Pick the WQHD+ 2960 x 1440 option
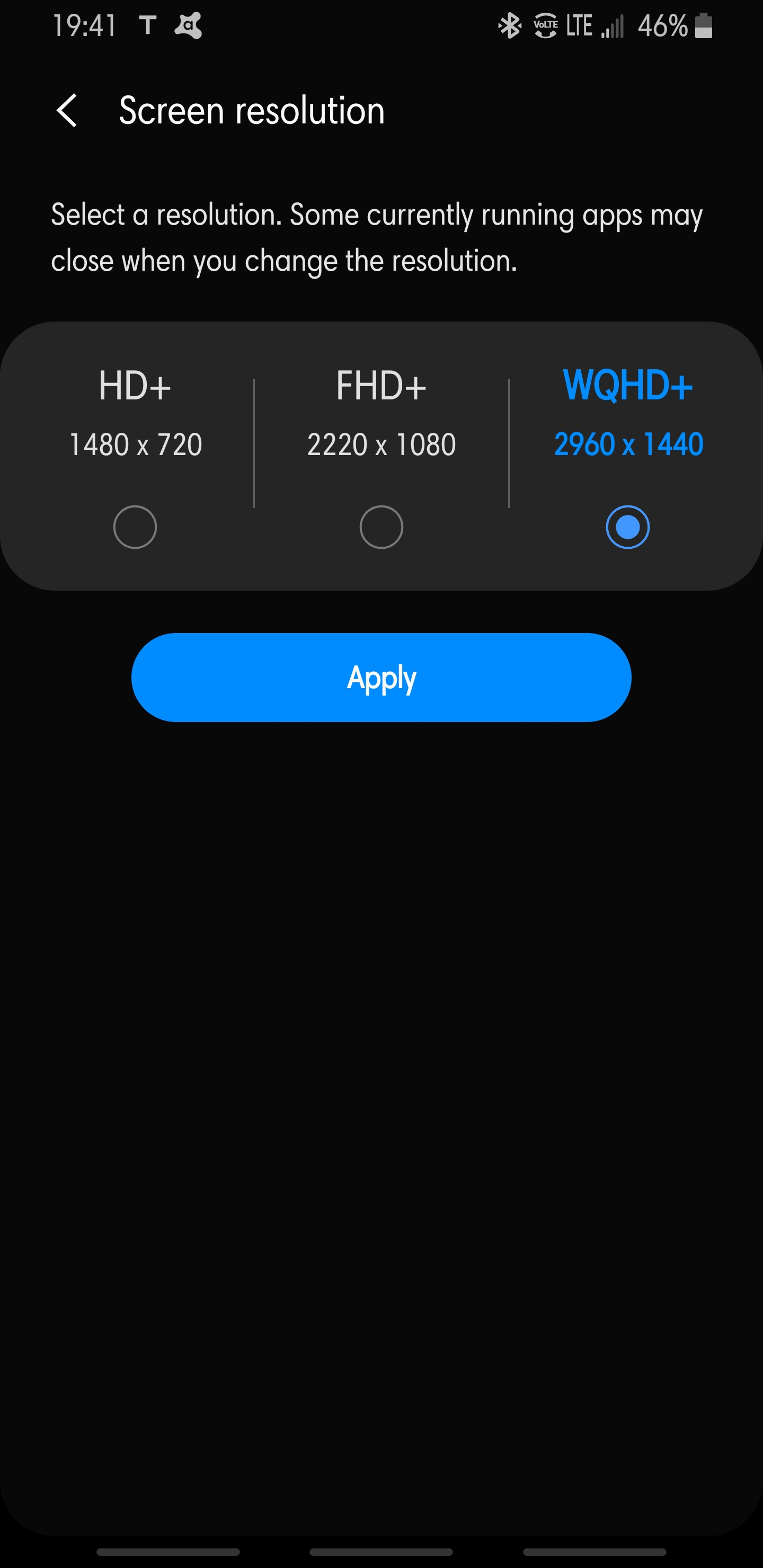This screenshot has height=1568, width=763. 627,527
